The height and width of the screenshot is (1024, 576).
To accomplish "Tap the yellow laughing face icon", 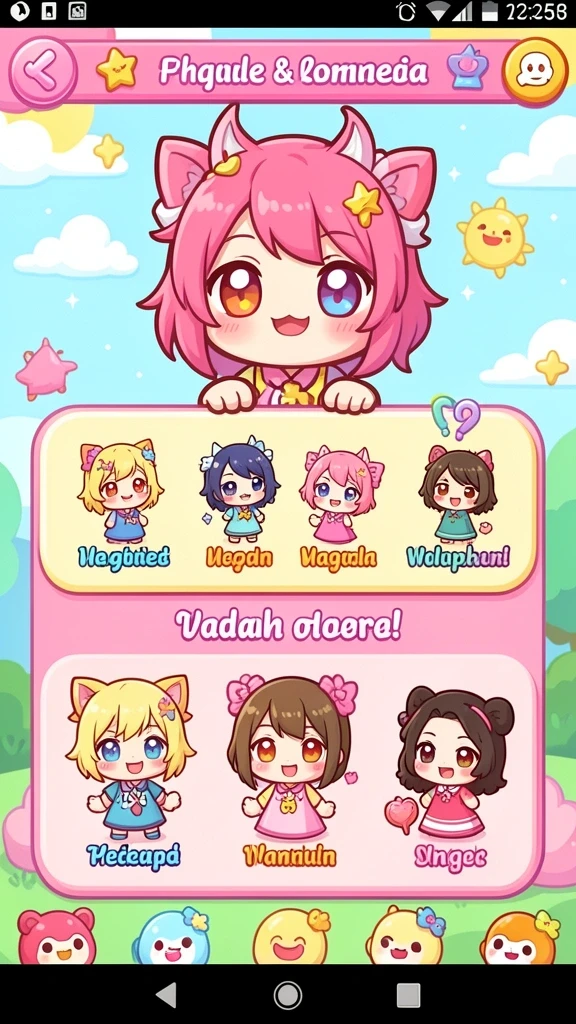I will tap(291, 936).
